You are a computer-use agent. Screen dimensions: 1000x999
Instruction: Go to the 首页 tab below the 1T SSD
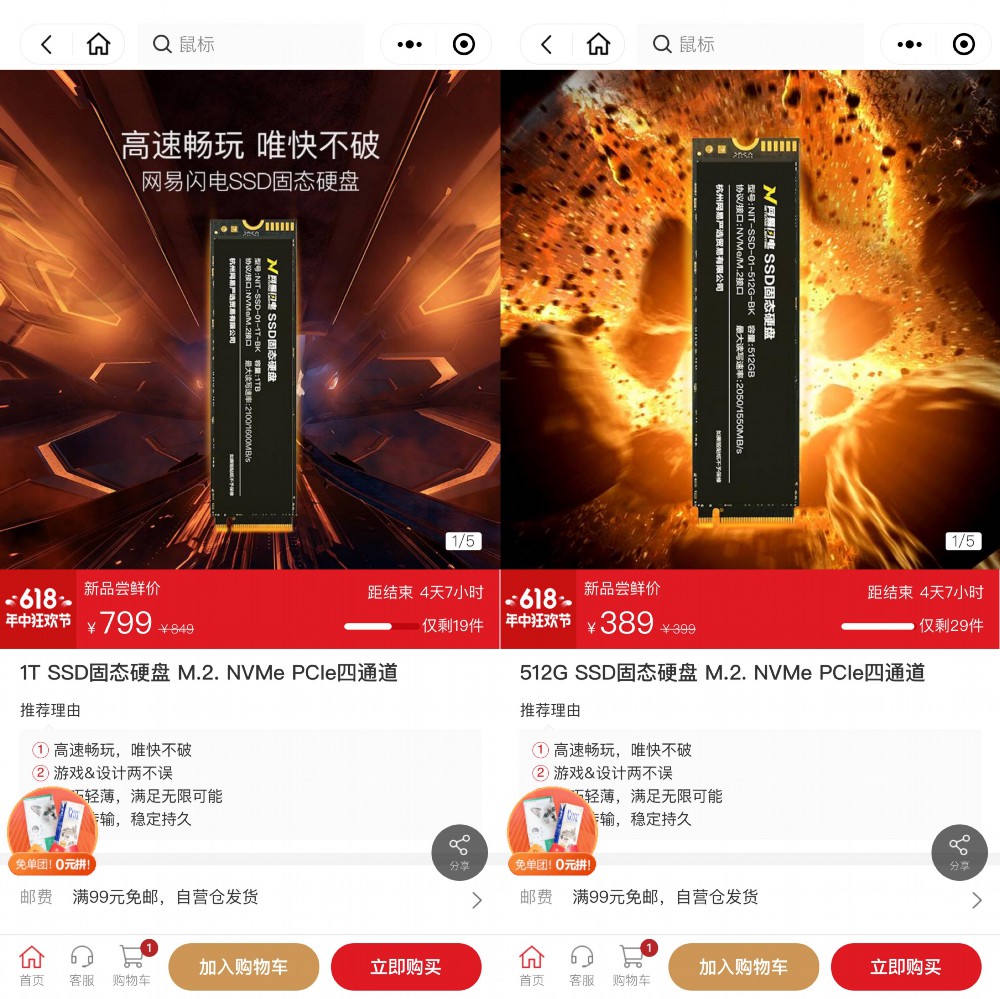click(32, 965)
